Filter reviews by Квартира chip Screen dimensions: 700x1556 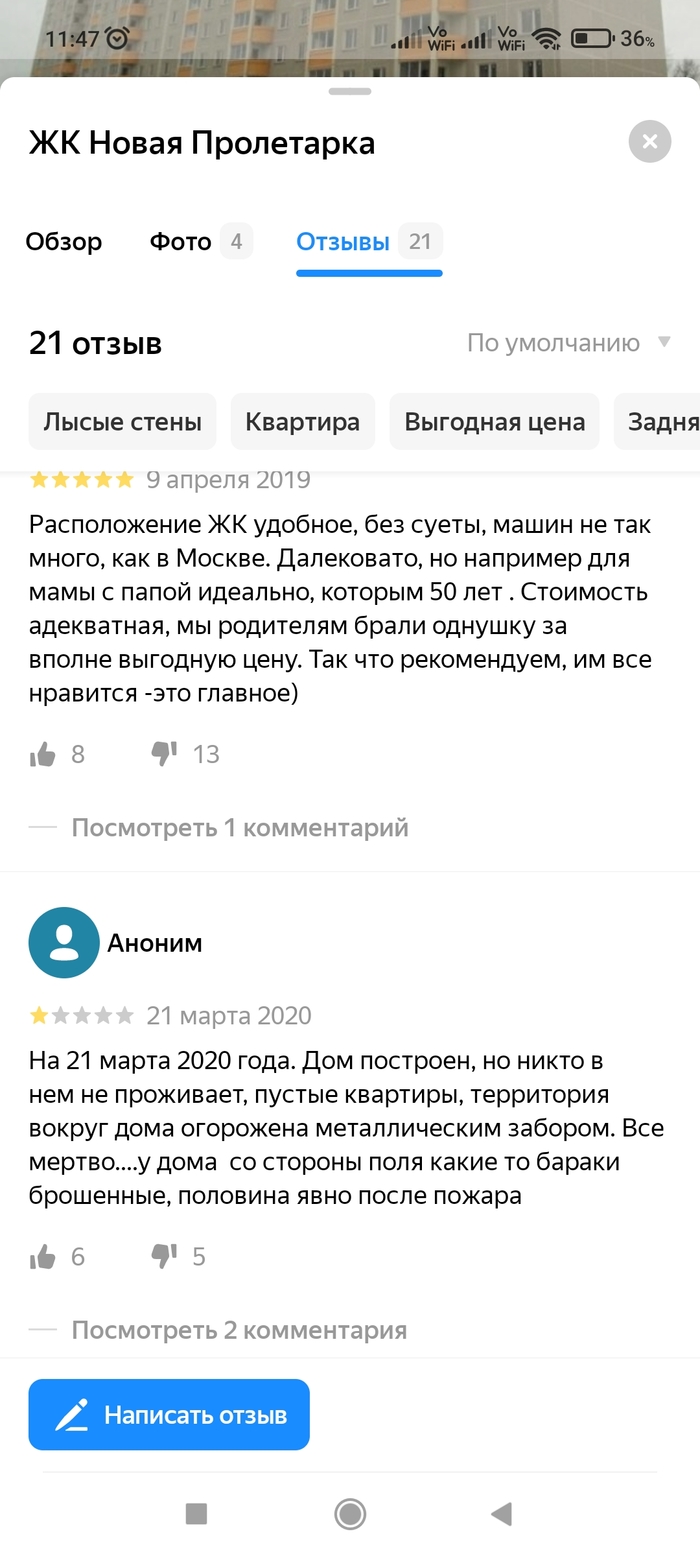[302, 422]
